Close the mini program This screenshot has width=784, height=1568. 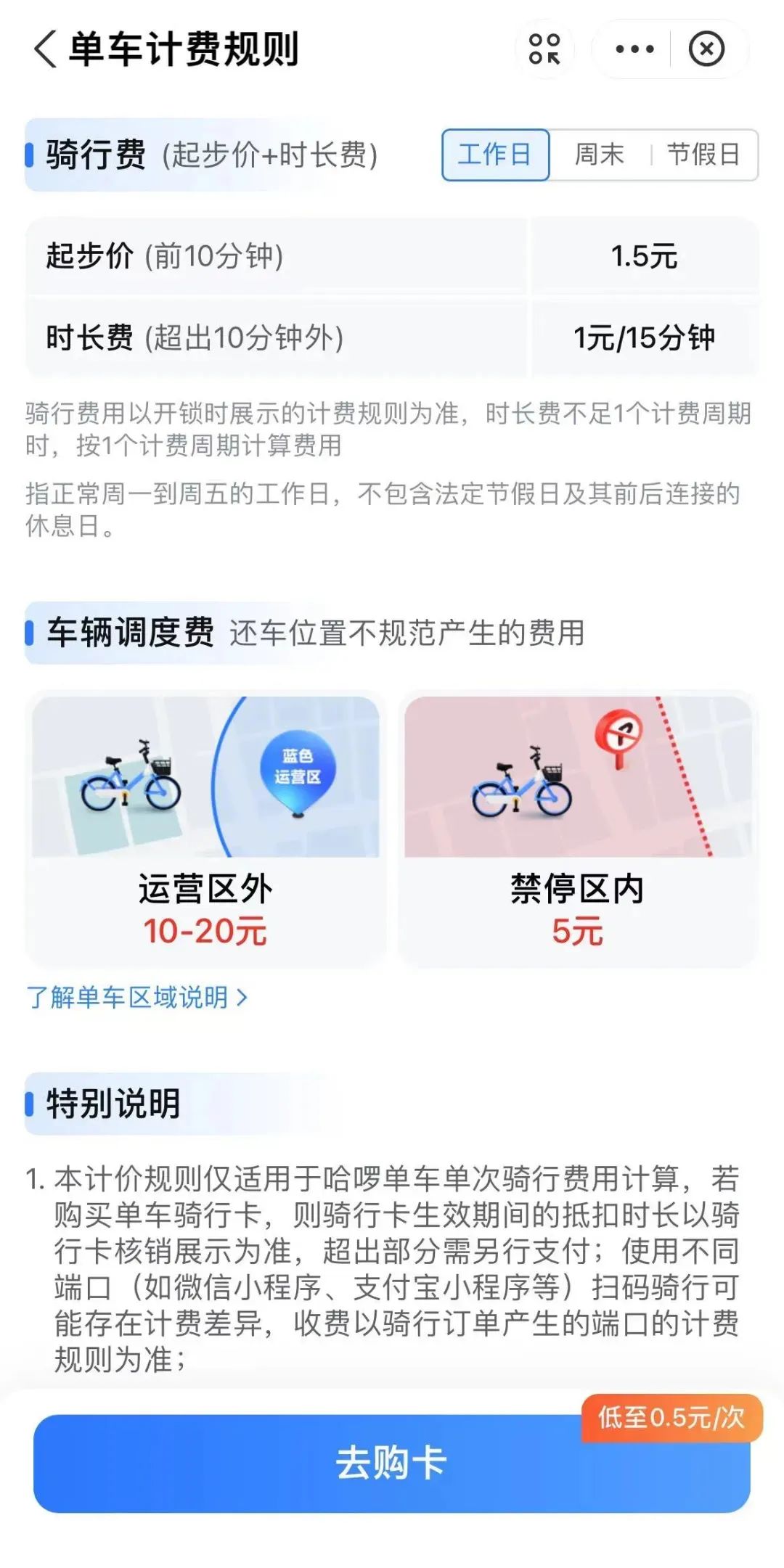pos(706,49)
